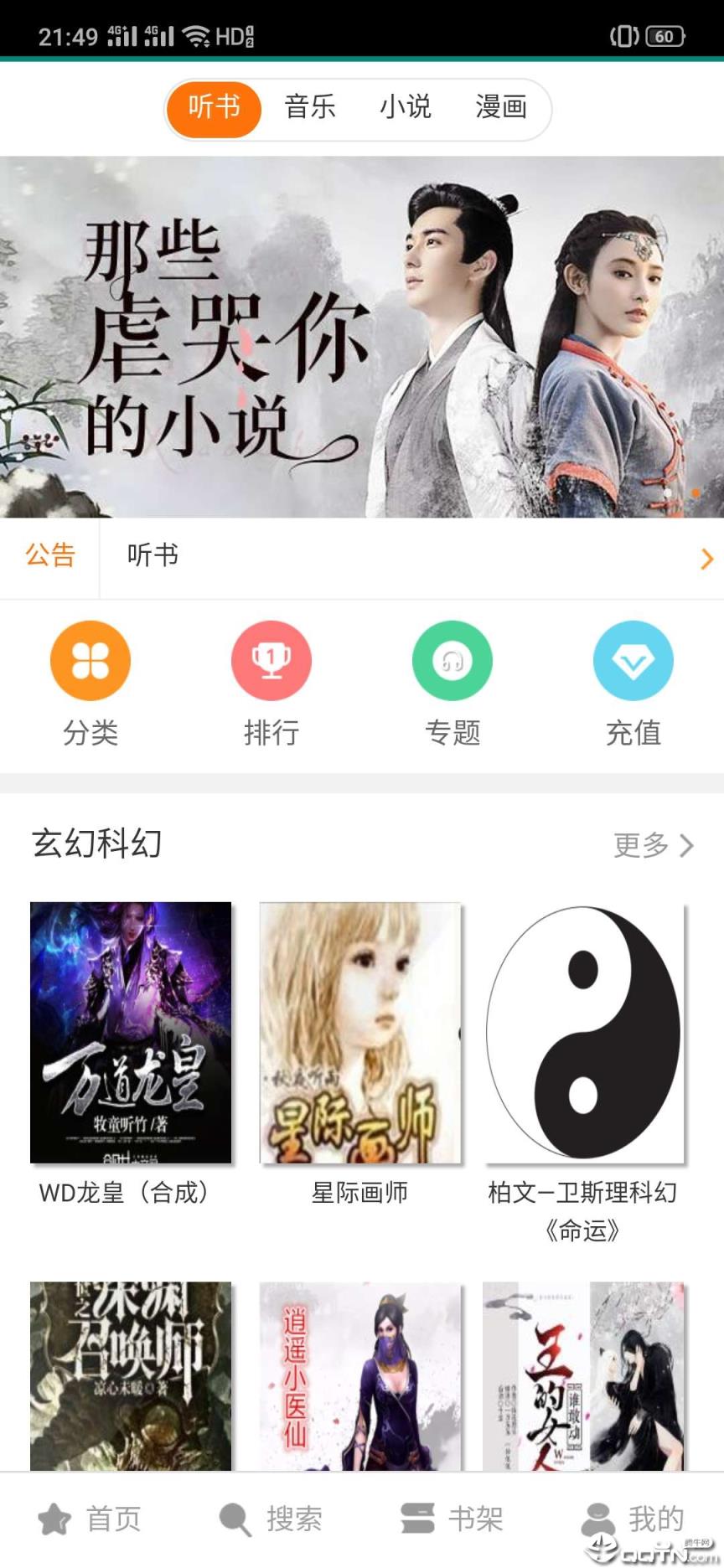Screen dimensions: 724x1568
Task: Open the 小说 novels tab
Action: (x=407, y=107)
